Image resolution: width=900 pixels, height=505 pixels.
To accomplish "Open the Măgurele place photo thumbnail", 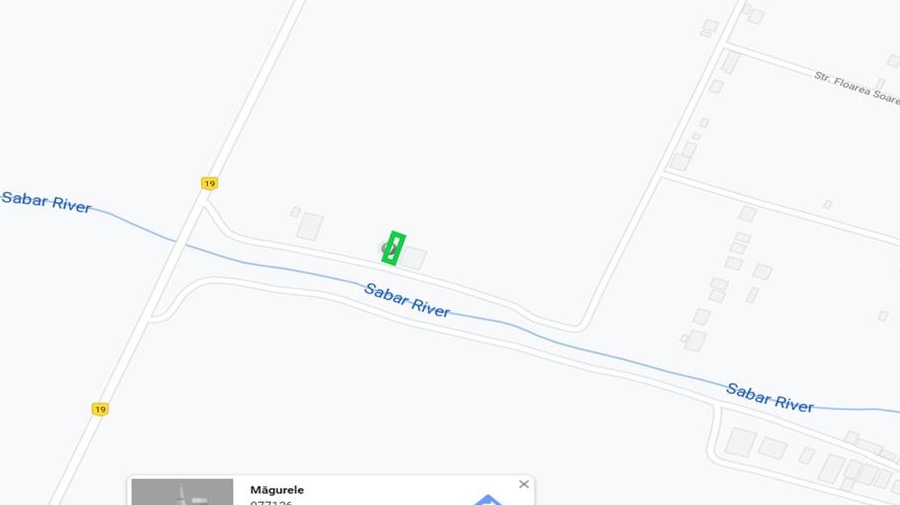I will pyautogui.click(x=182, y=492).
